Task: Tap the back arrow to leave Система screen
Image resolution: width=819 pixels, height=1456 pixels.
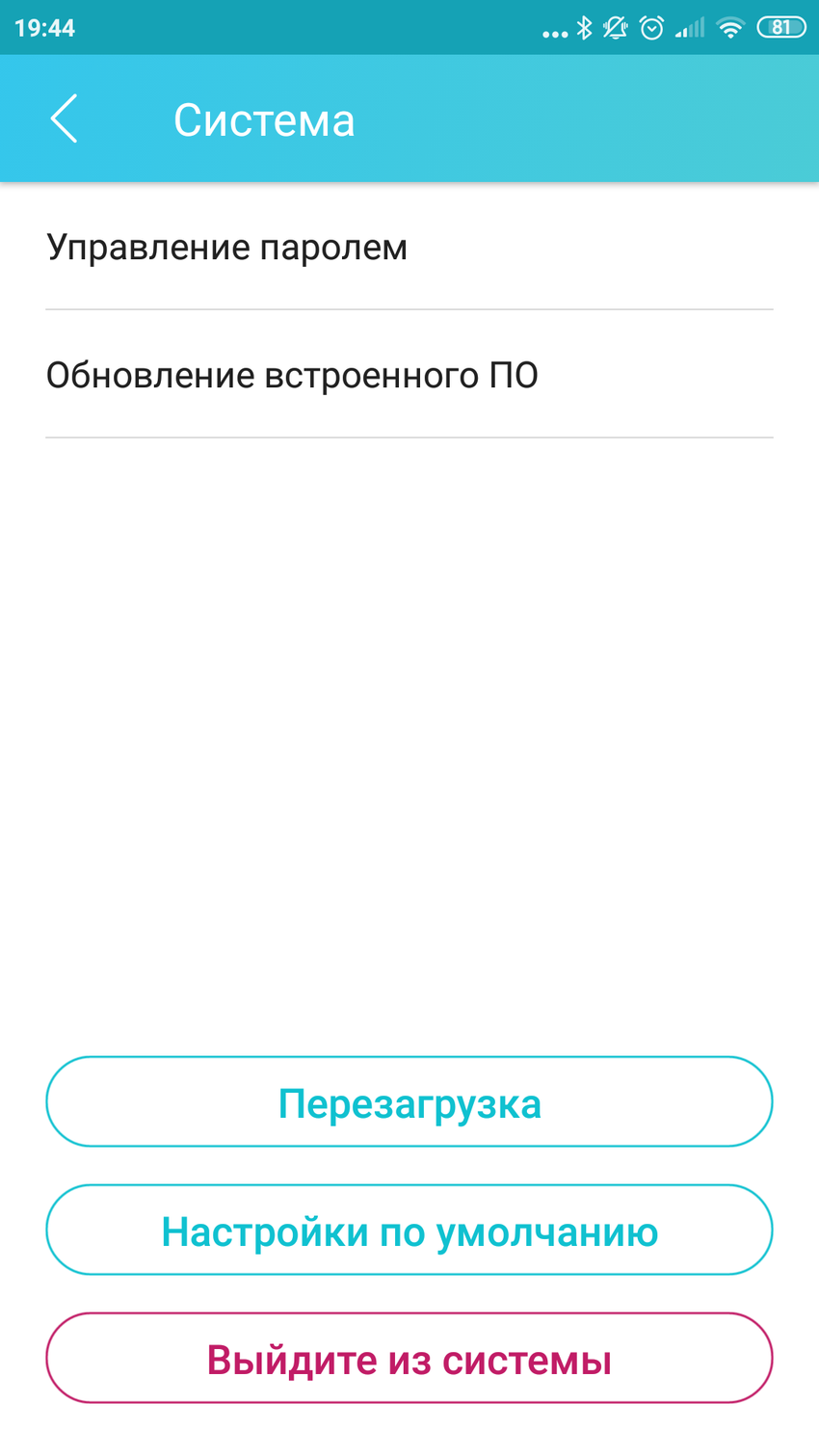Action: point(62,118)
